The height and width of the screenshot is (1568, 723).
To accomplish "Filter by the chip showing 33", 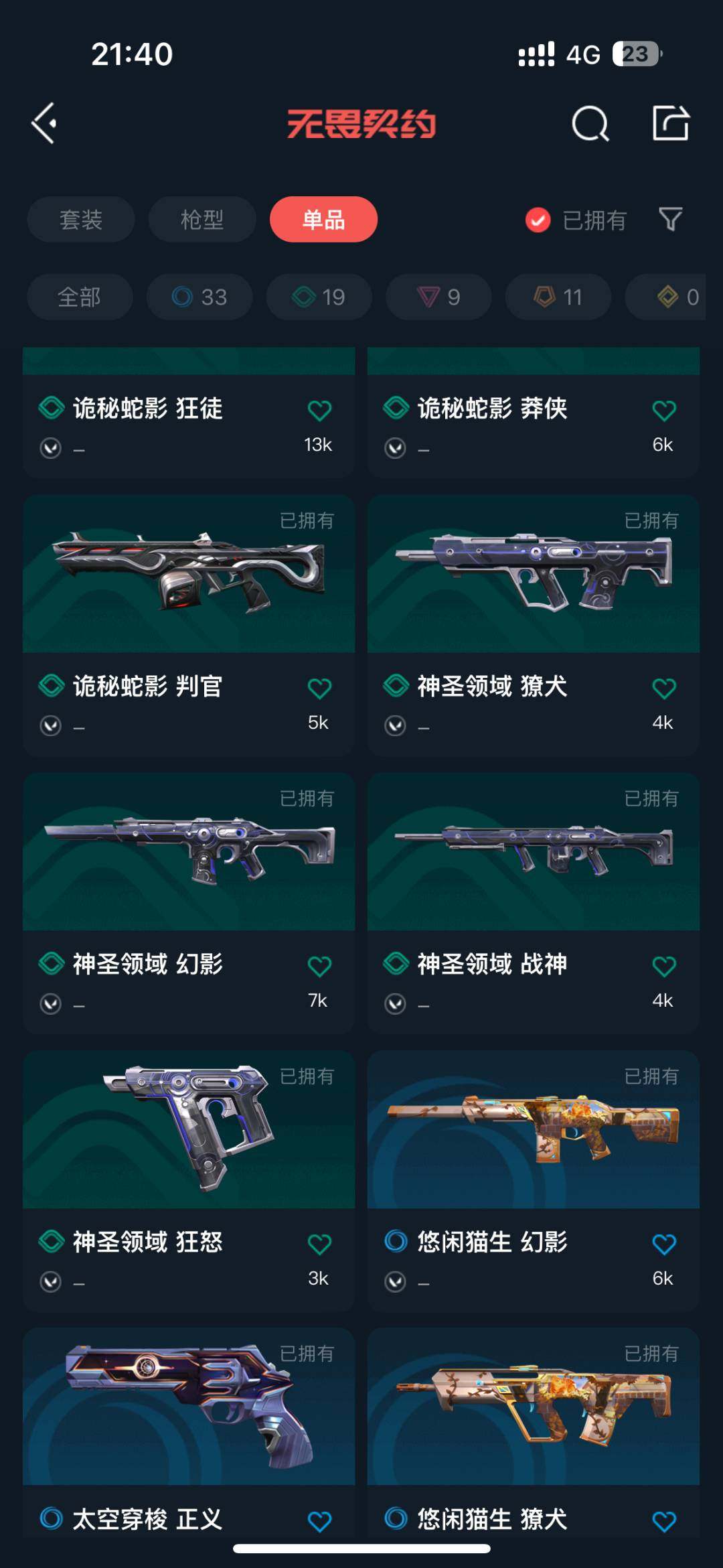I will 199,297.
